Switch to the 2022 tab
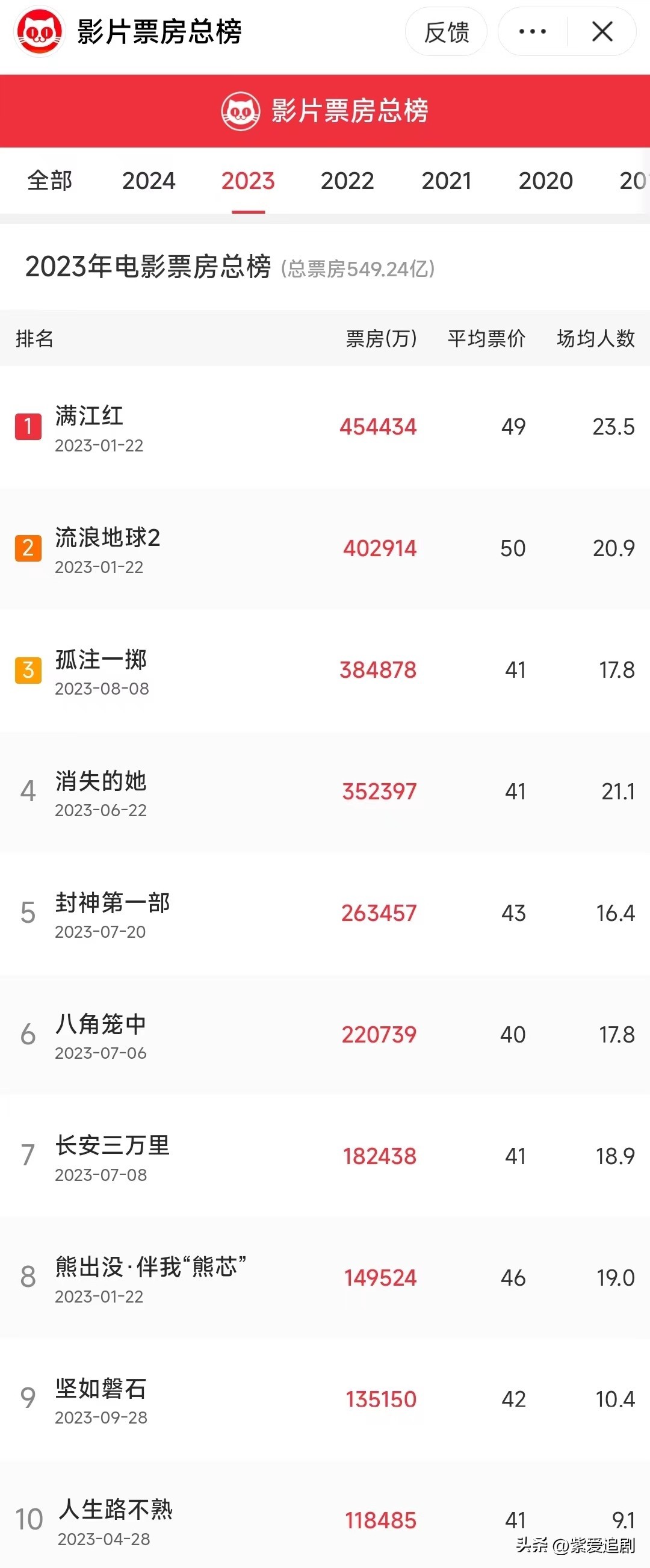 click(x=347, y=181)
